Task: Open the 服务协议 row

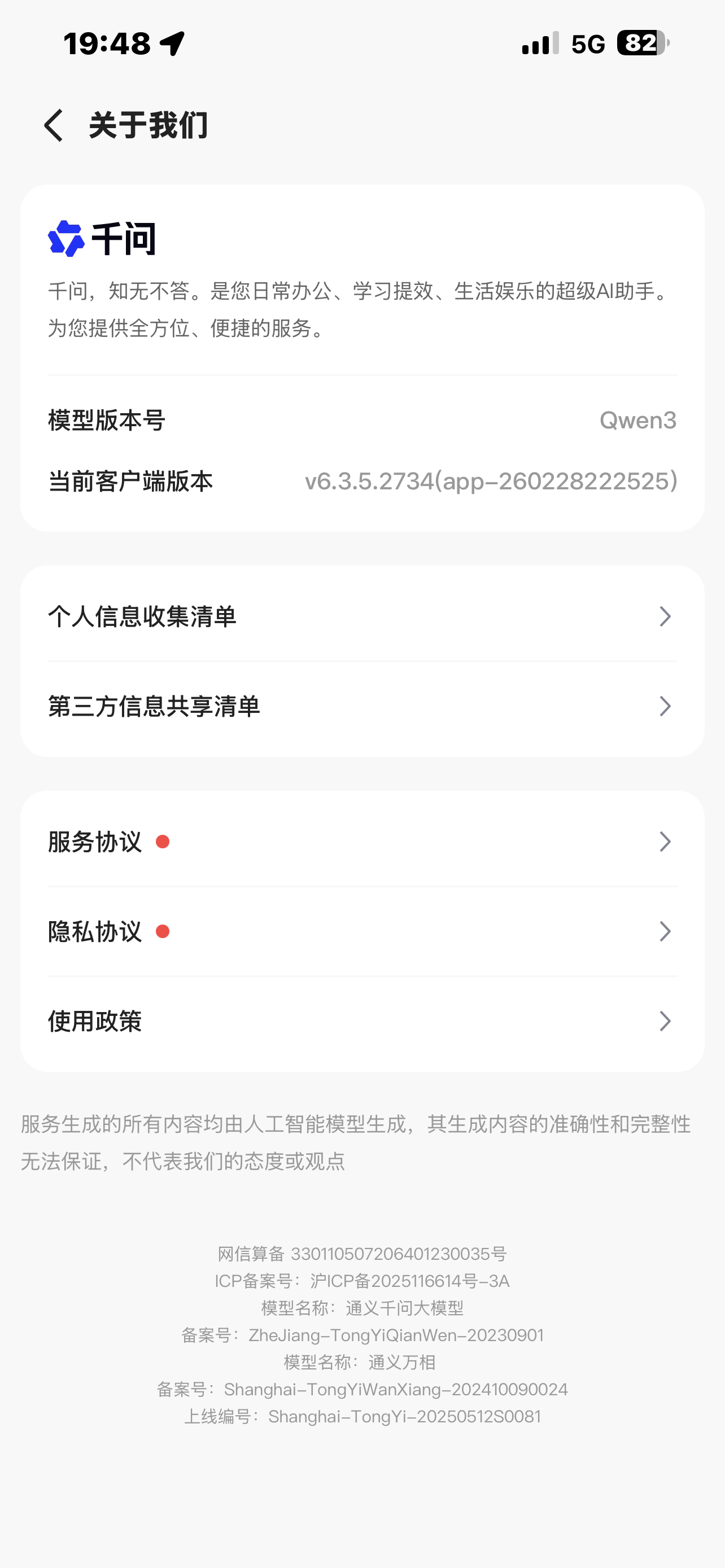Action: (x=361, y=842)
